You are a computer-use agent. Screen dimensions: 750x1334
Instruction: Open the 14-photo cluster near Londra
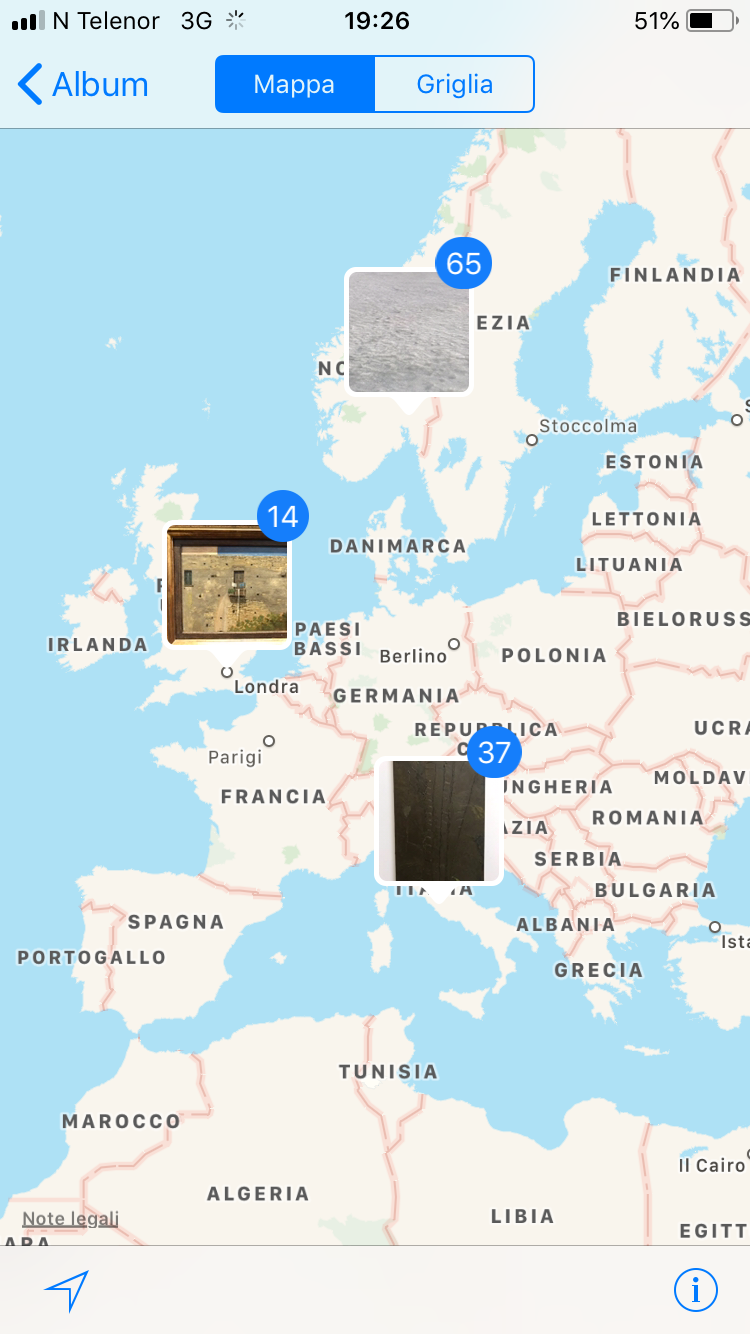click(228, 584)
